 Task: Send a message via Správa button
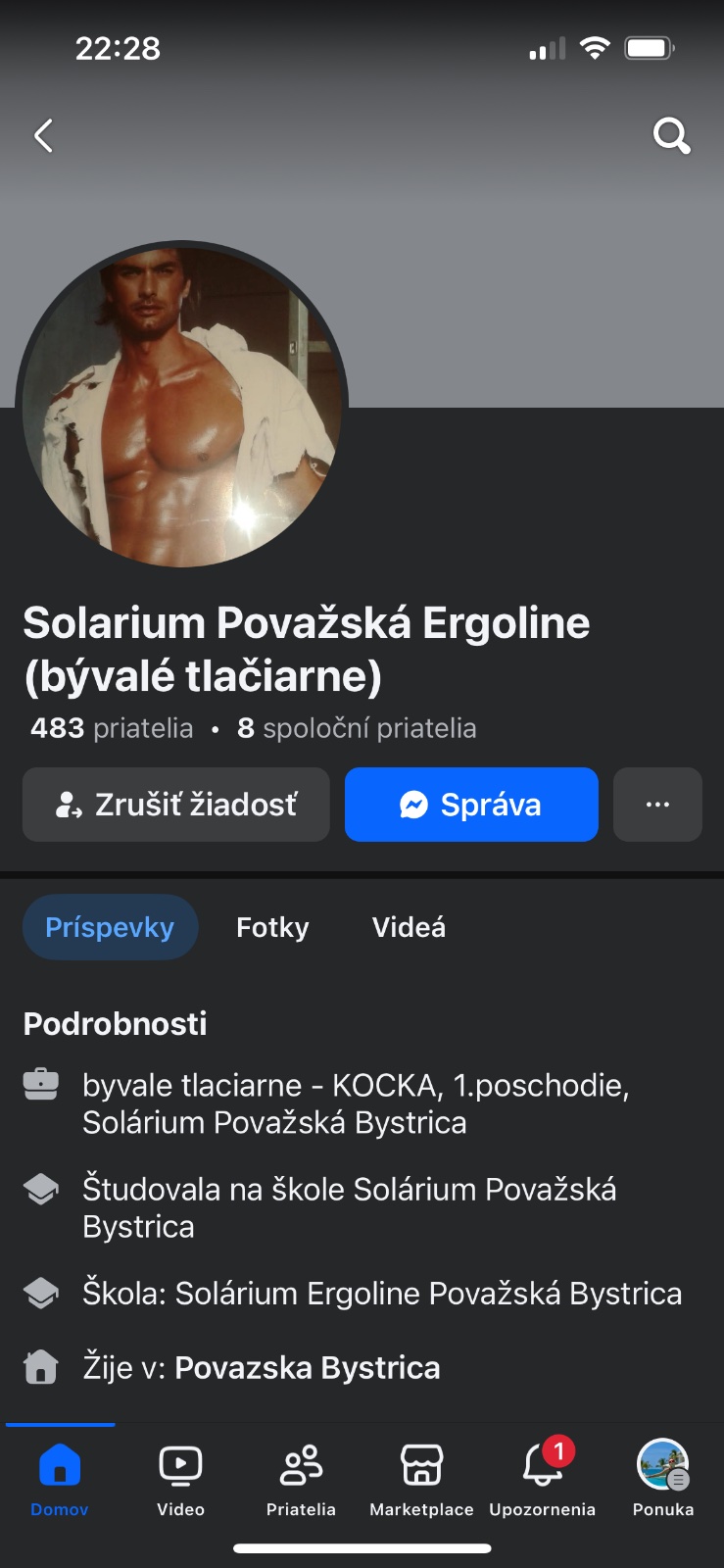[471, 805]
